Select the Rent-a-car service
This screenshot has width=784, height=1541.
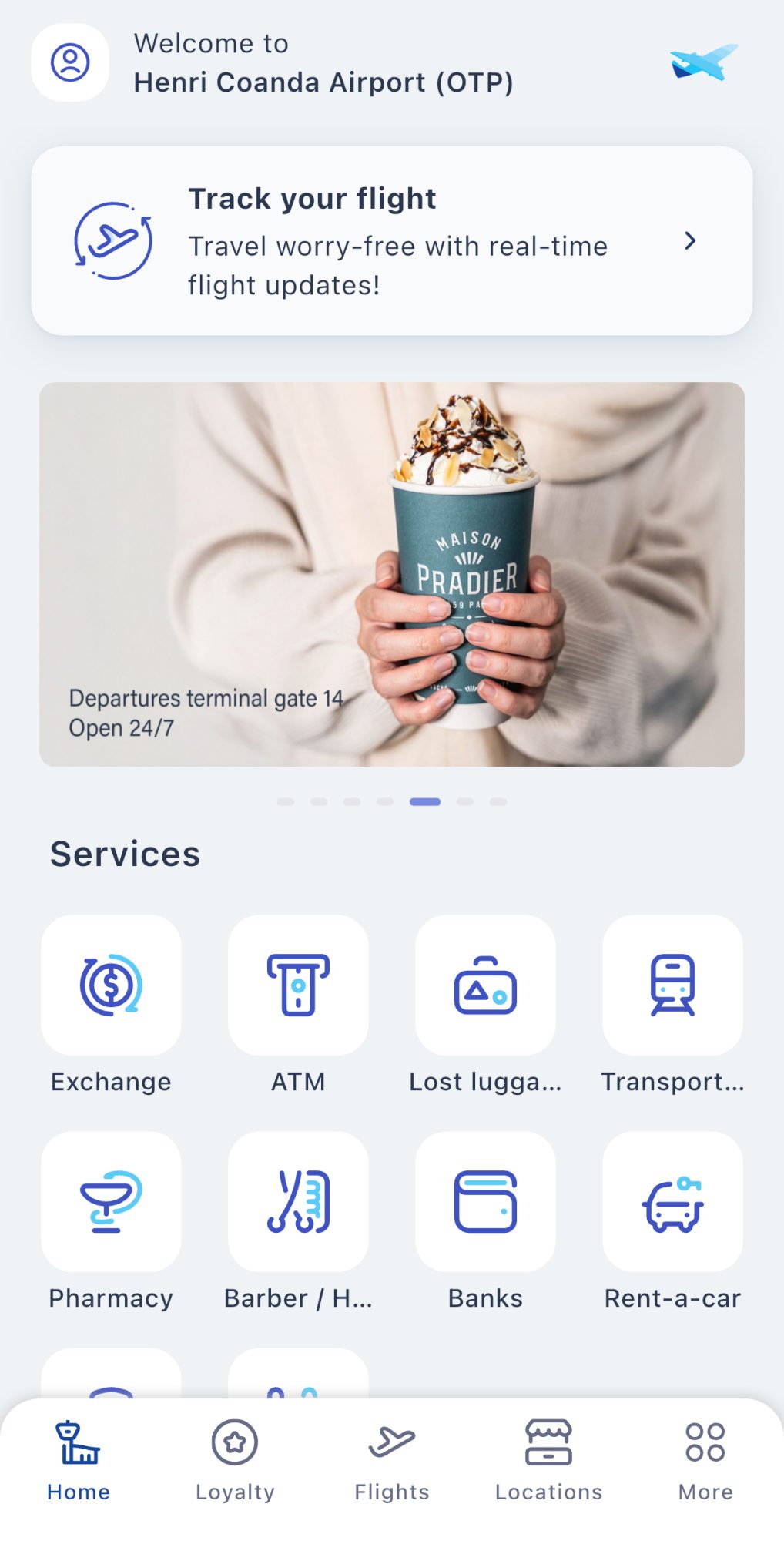click(672, 1202)
